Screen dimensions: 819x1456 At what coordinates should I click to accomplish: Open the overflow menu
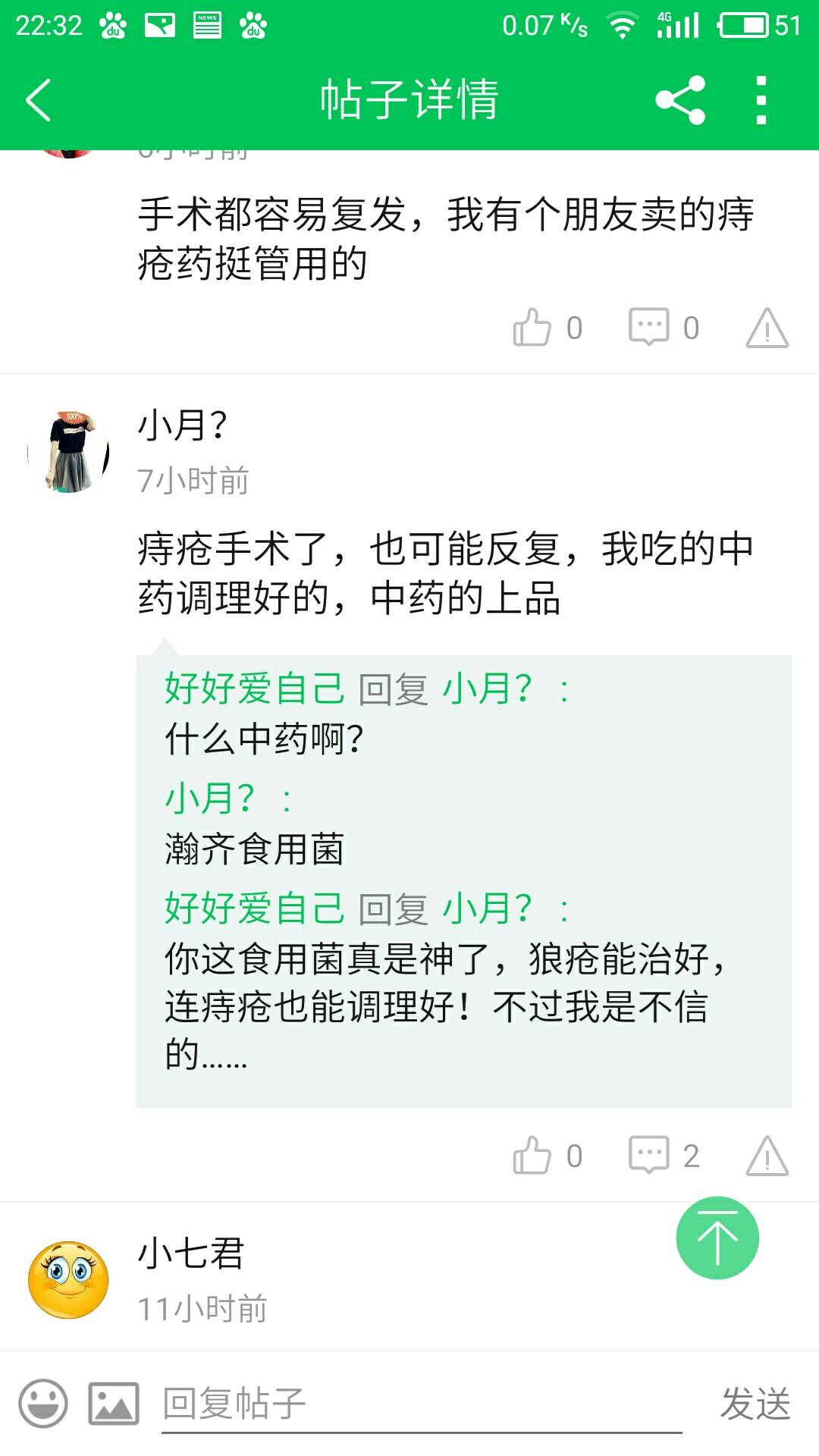click(x=761, y=100)
